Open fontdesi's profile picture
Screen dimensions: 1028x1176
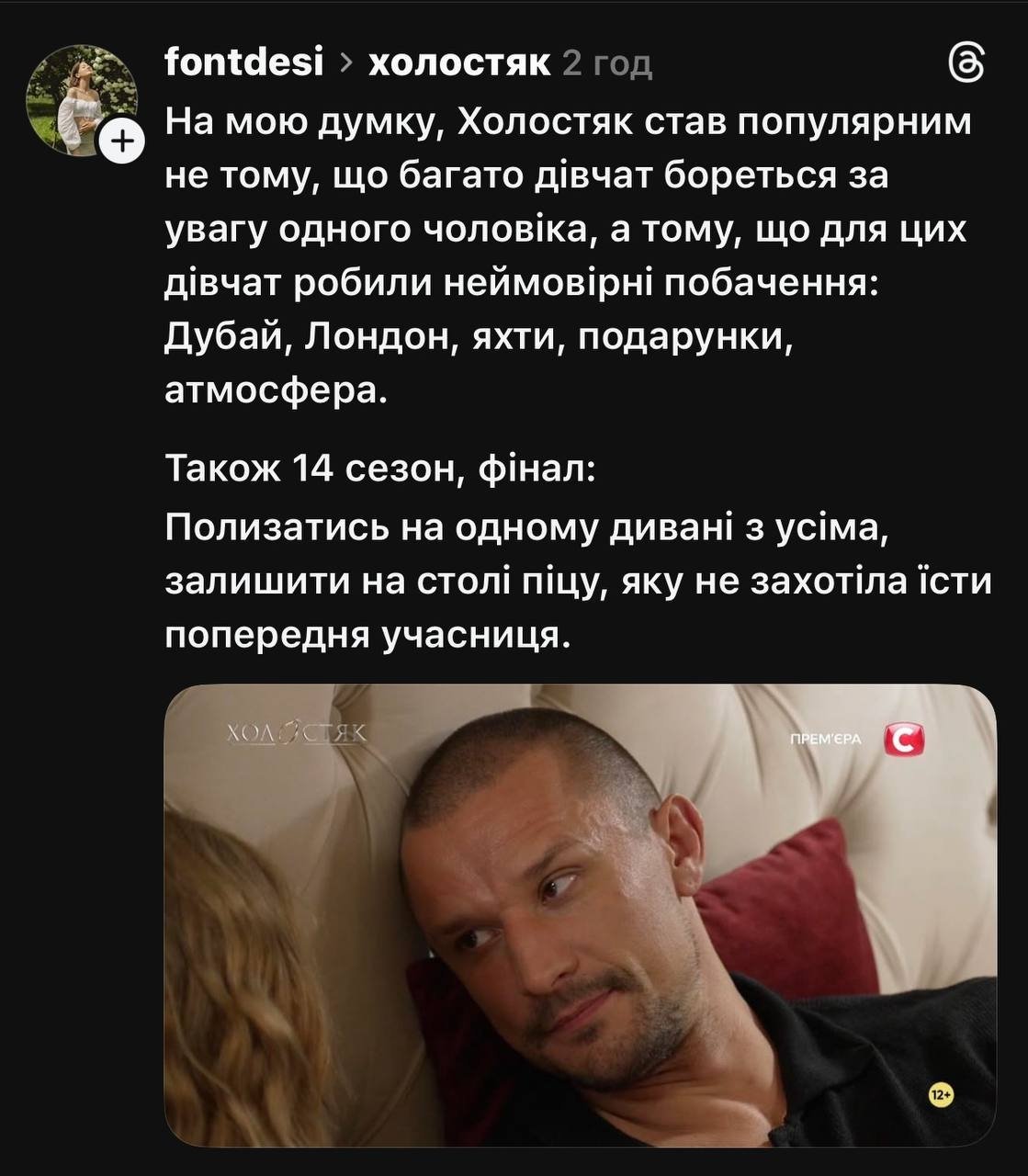click(x=81, y=98)
